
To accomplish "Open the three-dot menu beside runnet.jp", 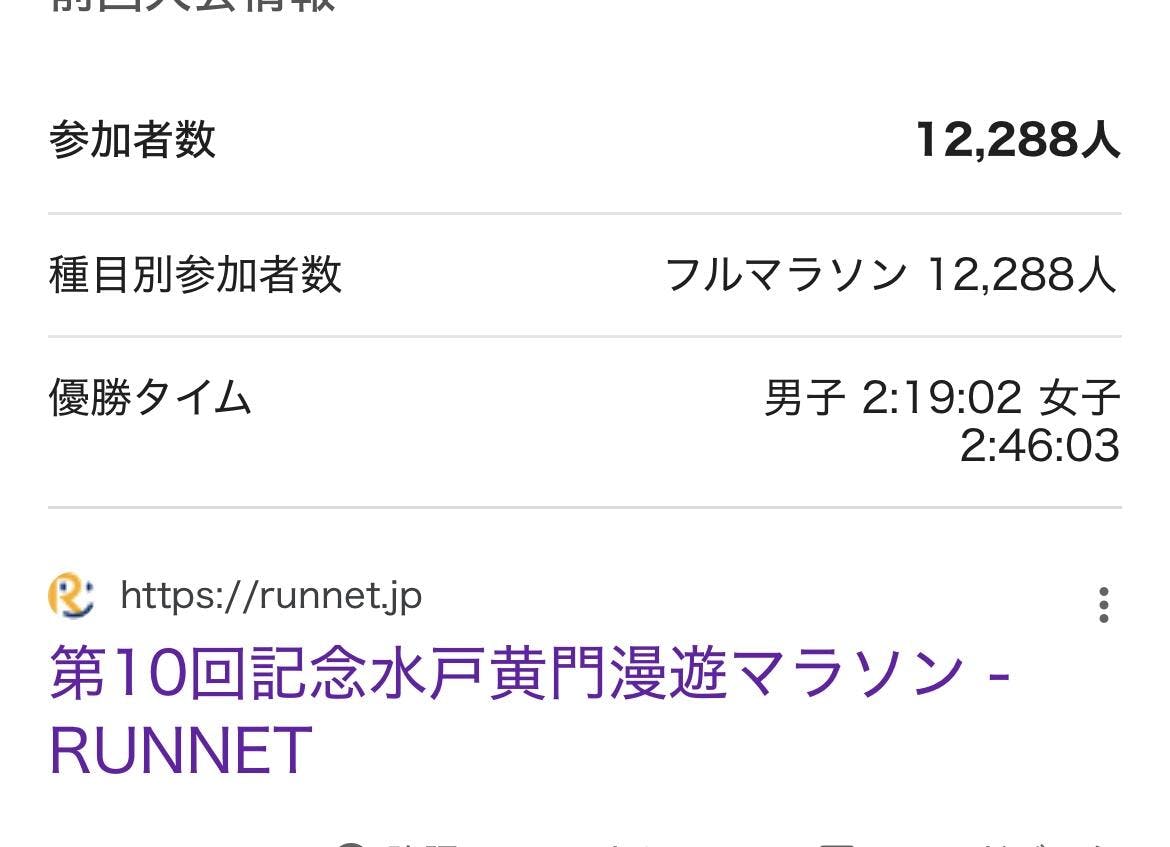I will 1103,605.
